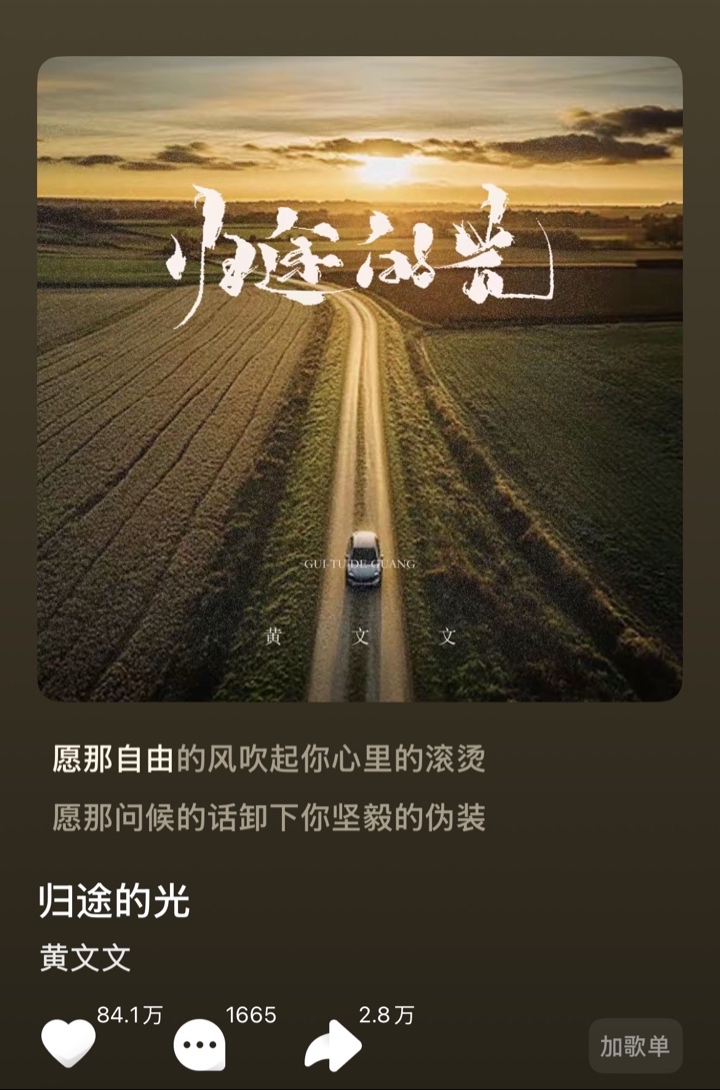This screenshot has width=720, height=1090.
Task: Like the song 归途的光
Action: pos(68,1044)
